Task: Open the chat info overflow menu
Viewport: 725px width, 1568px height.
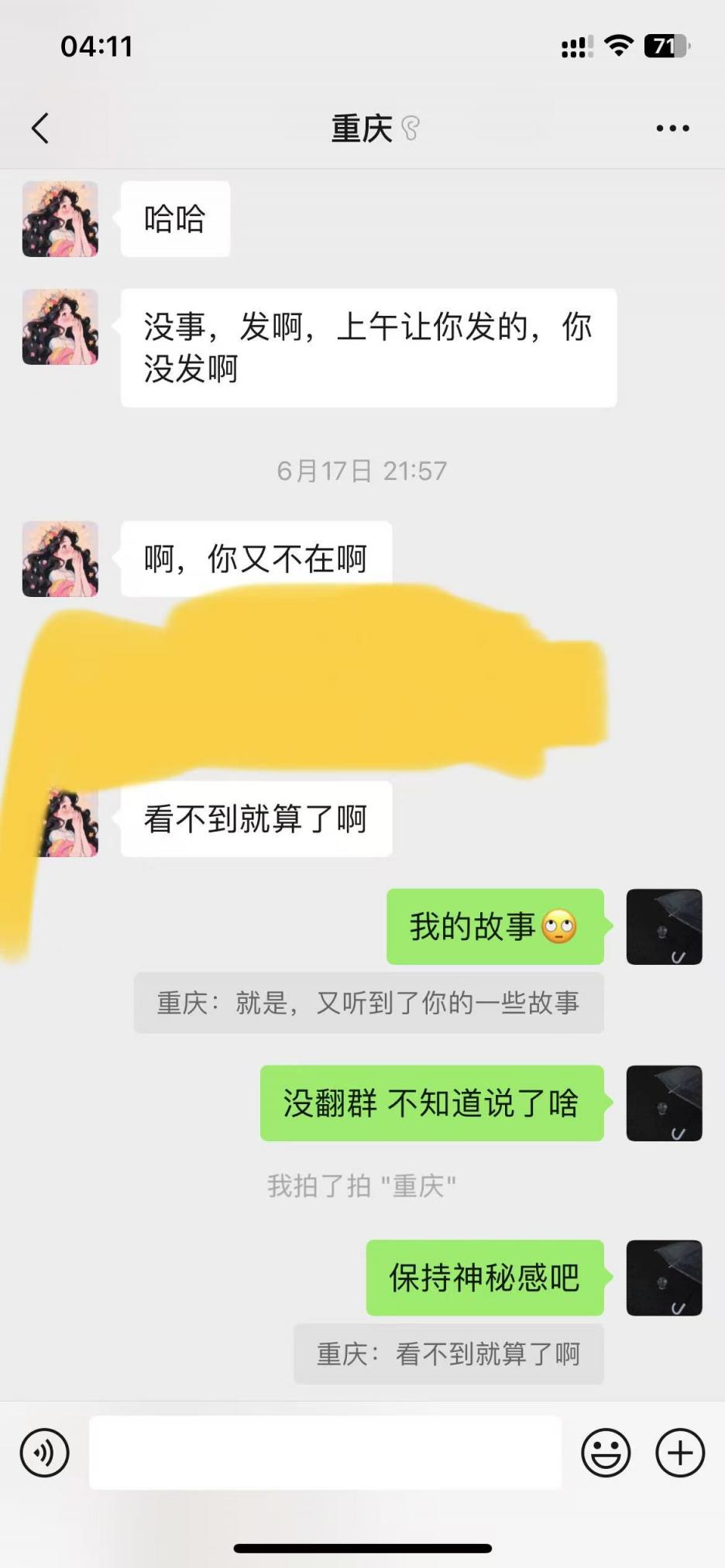Action: coord(672,129)
